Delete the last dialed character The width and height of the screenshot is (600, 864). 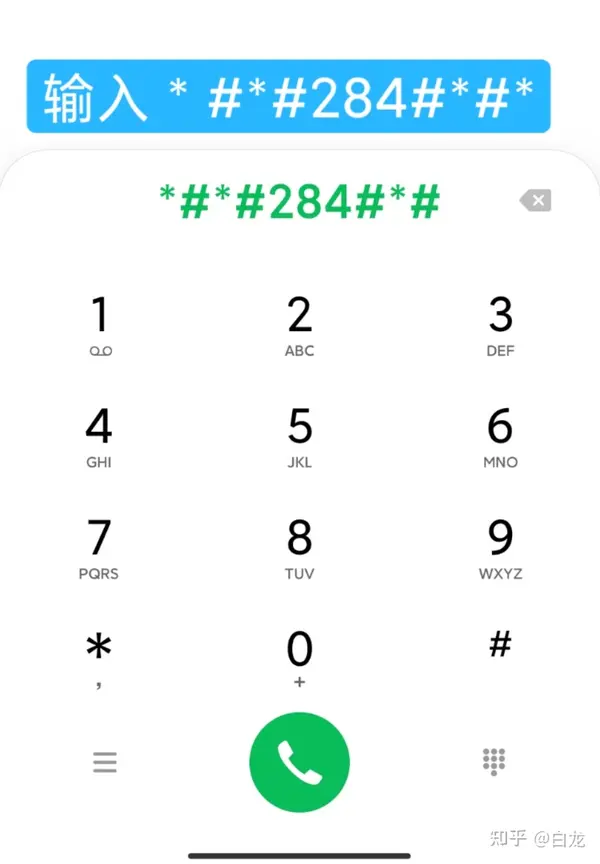coord(536,201)
